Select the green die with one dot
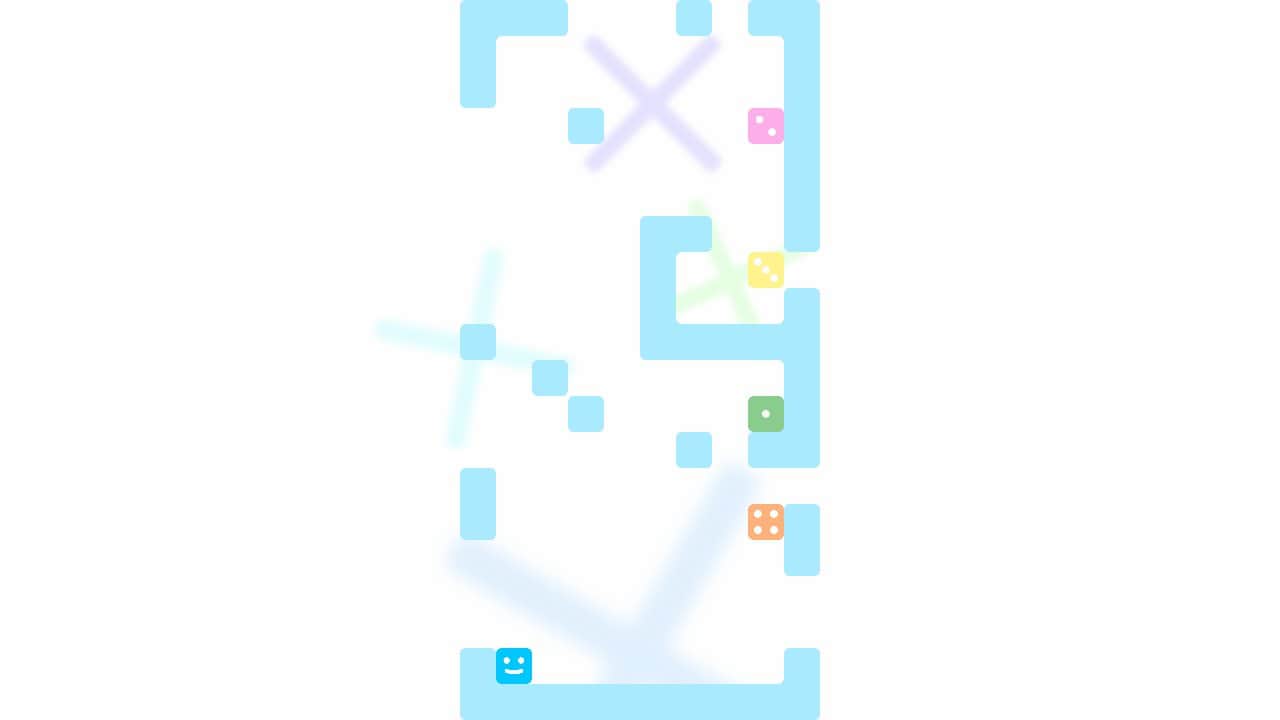The height and width of the screenshot is (720, 1280). [x=766, y=414]
